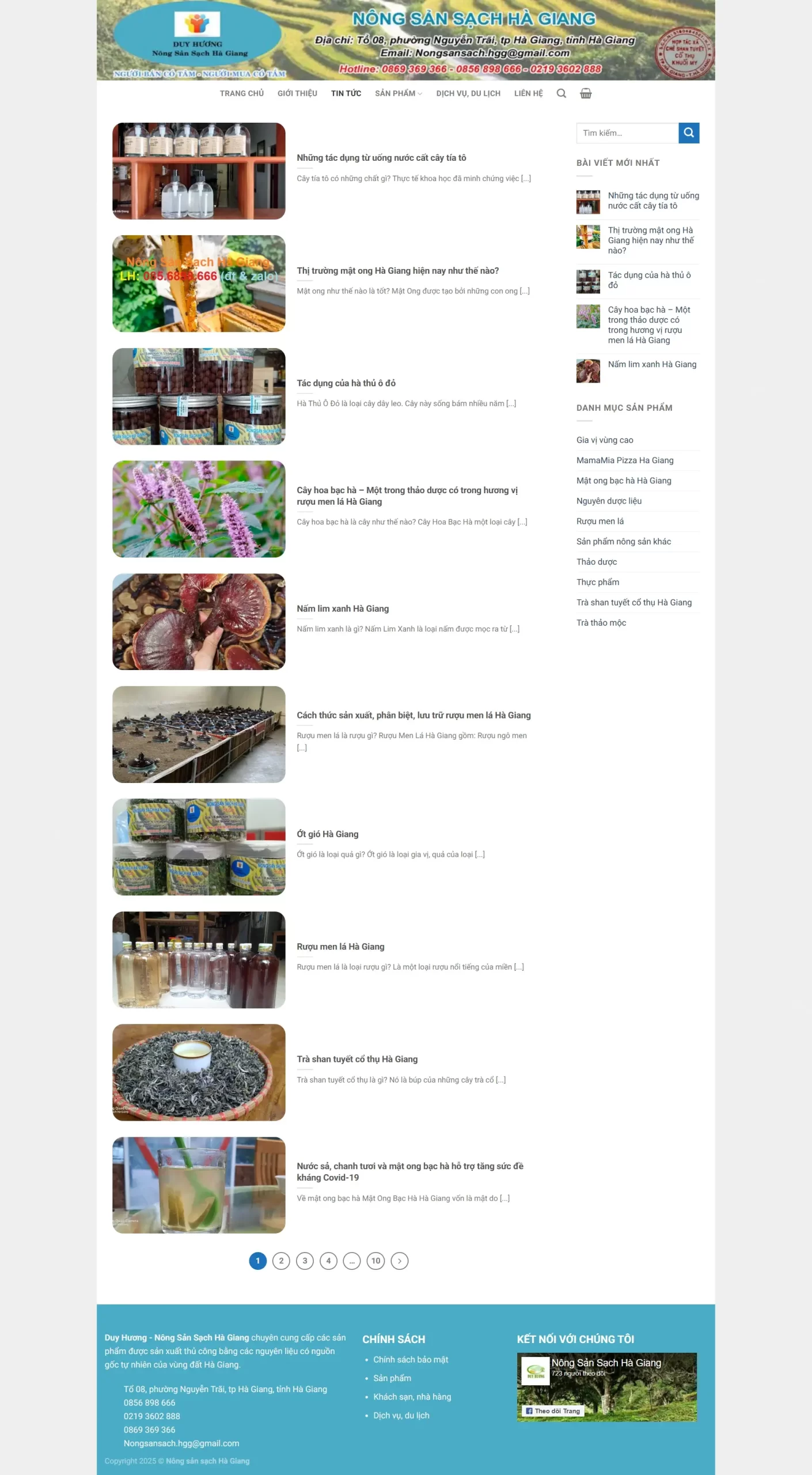812x1475 pixels.
Task: Go to page 2 of articles
Action: click(x=281, y=1261)
